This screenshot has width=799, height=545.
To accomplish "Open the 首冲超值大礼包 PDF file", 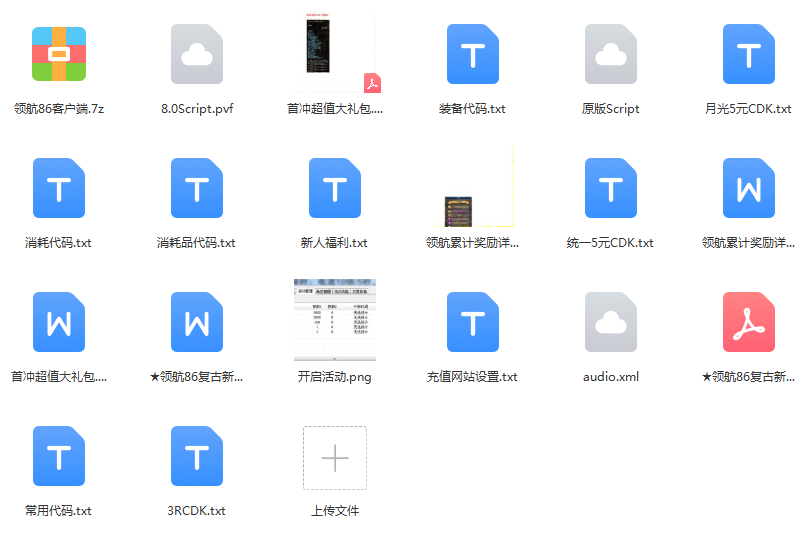I will coord(335,52).
